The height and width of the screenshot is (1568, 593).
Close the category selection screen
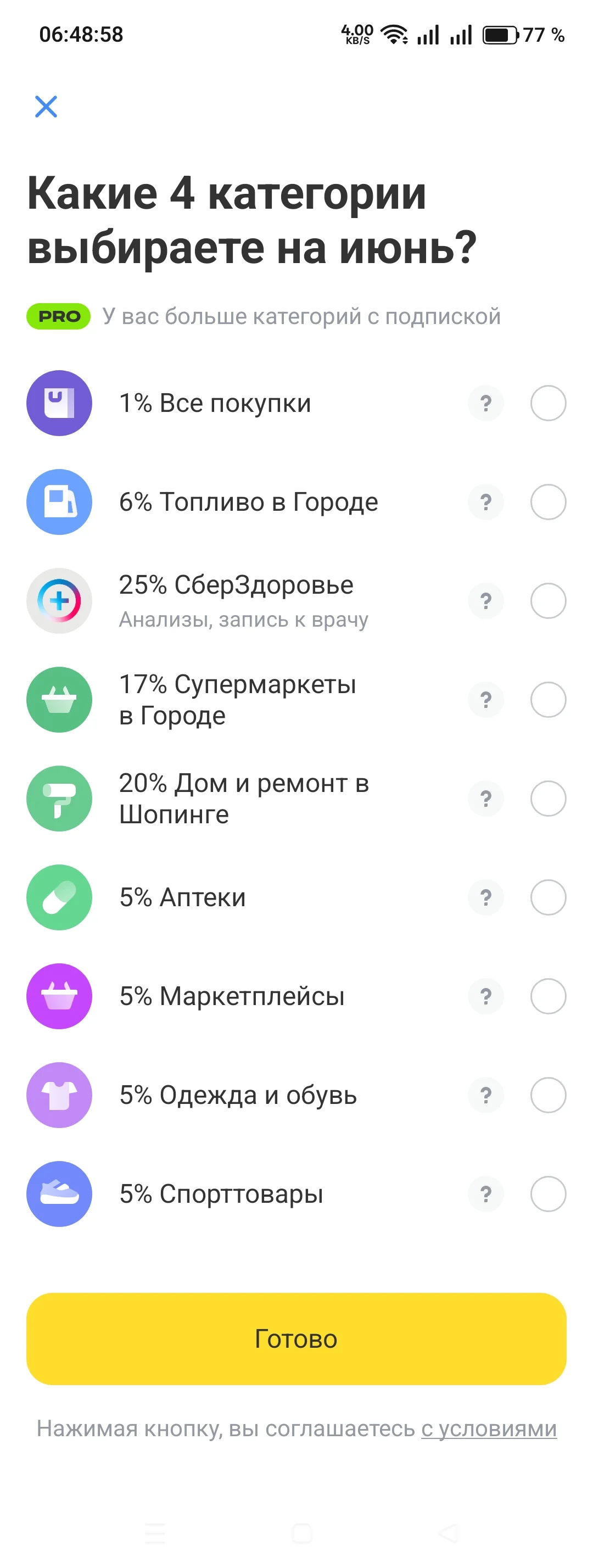point(46,107)
